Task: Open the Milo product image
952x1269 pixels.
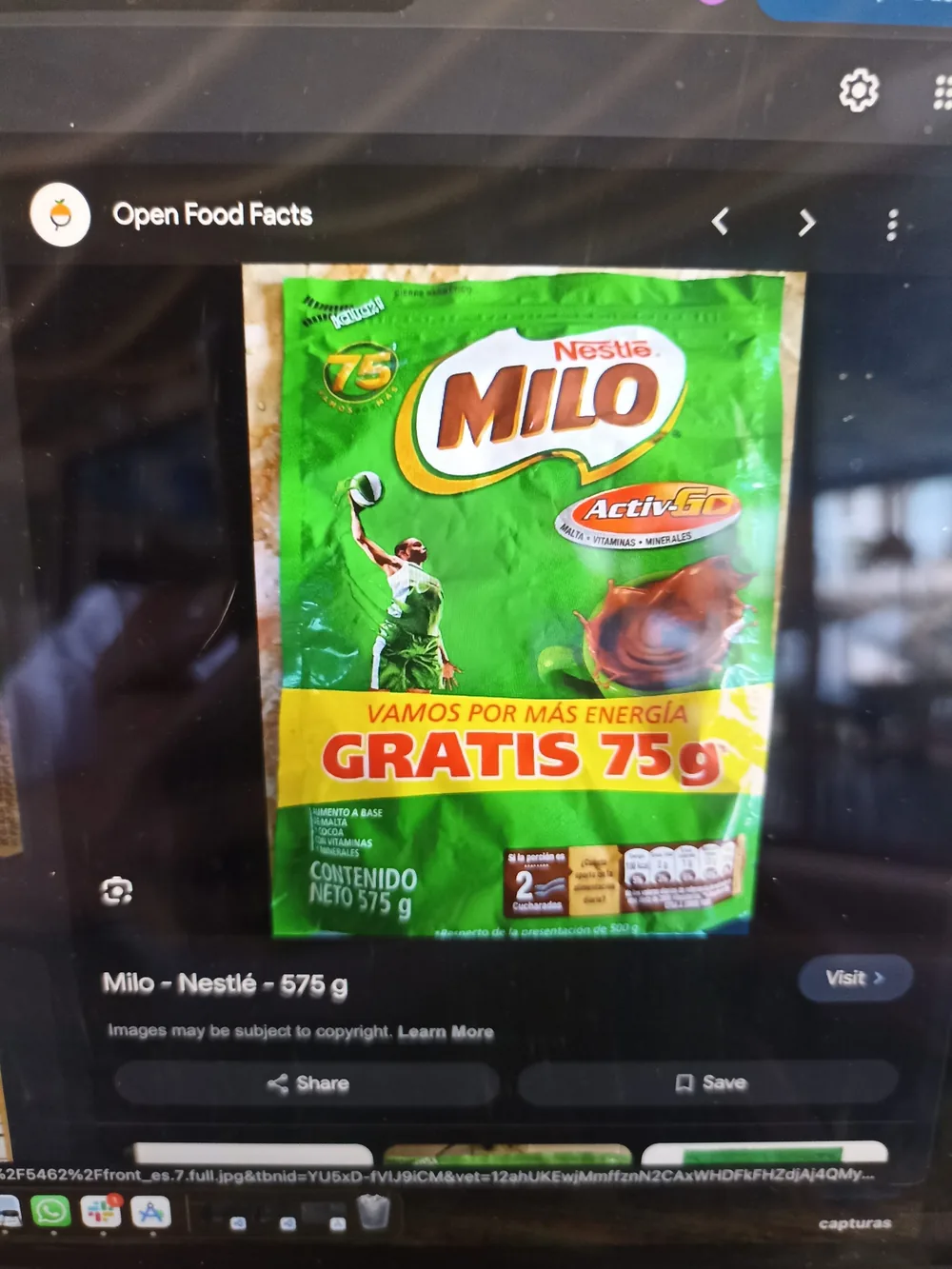Action: pyautogui.click(x=522, y=602)
